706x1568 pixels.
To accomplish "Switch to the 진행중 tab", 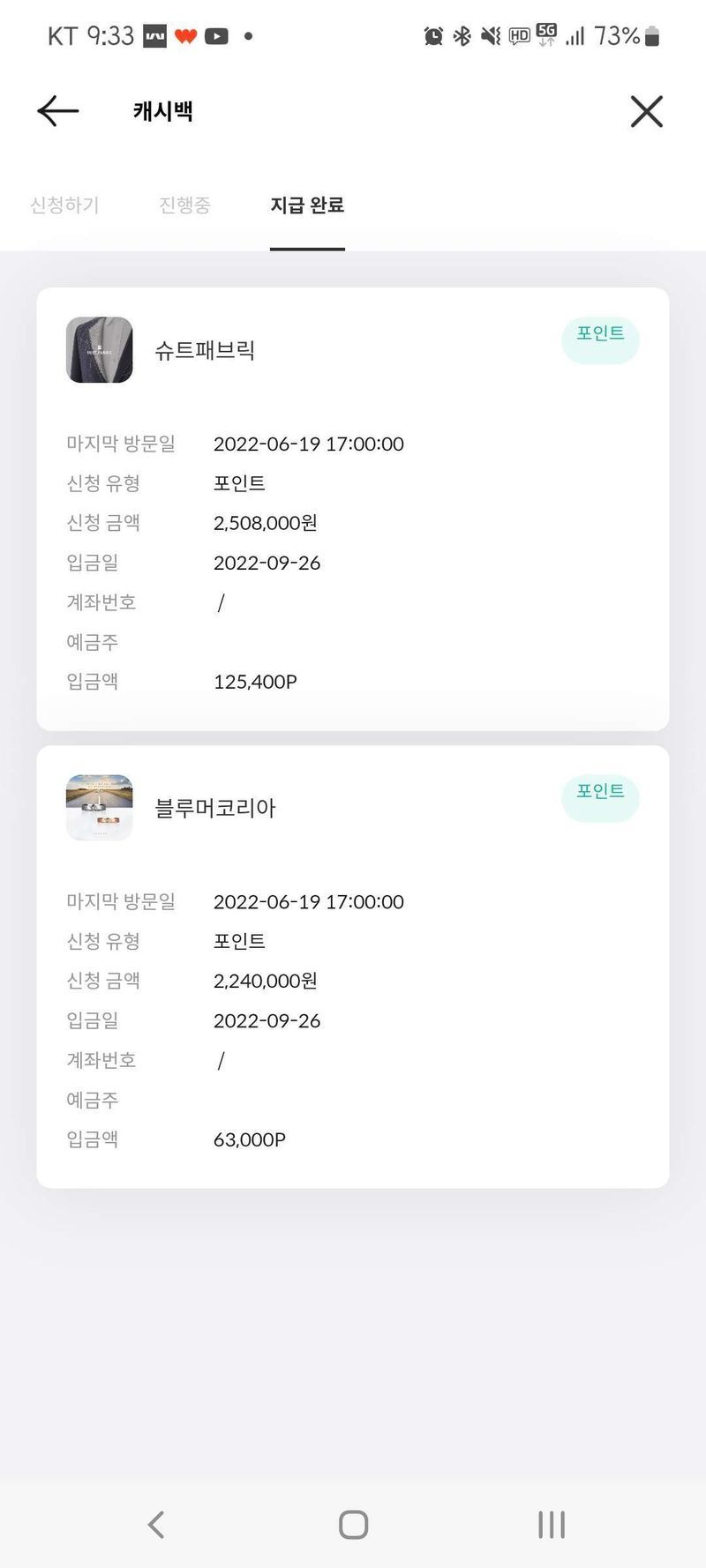I will coord(184,205).
